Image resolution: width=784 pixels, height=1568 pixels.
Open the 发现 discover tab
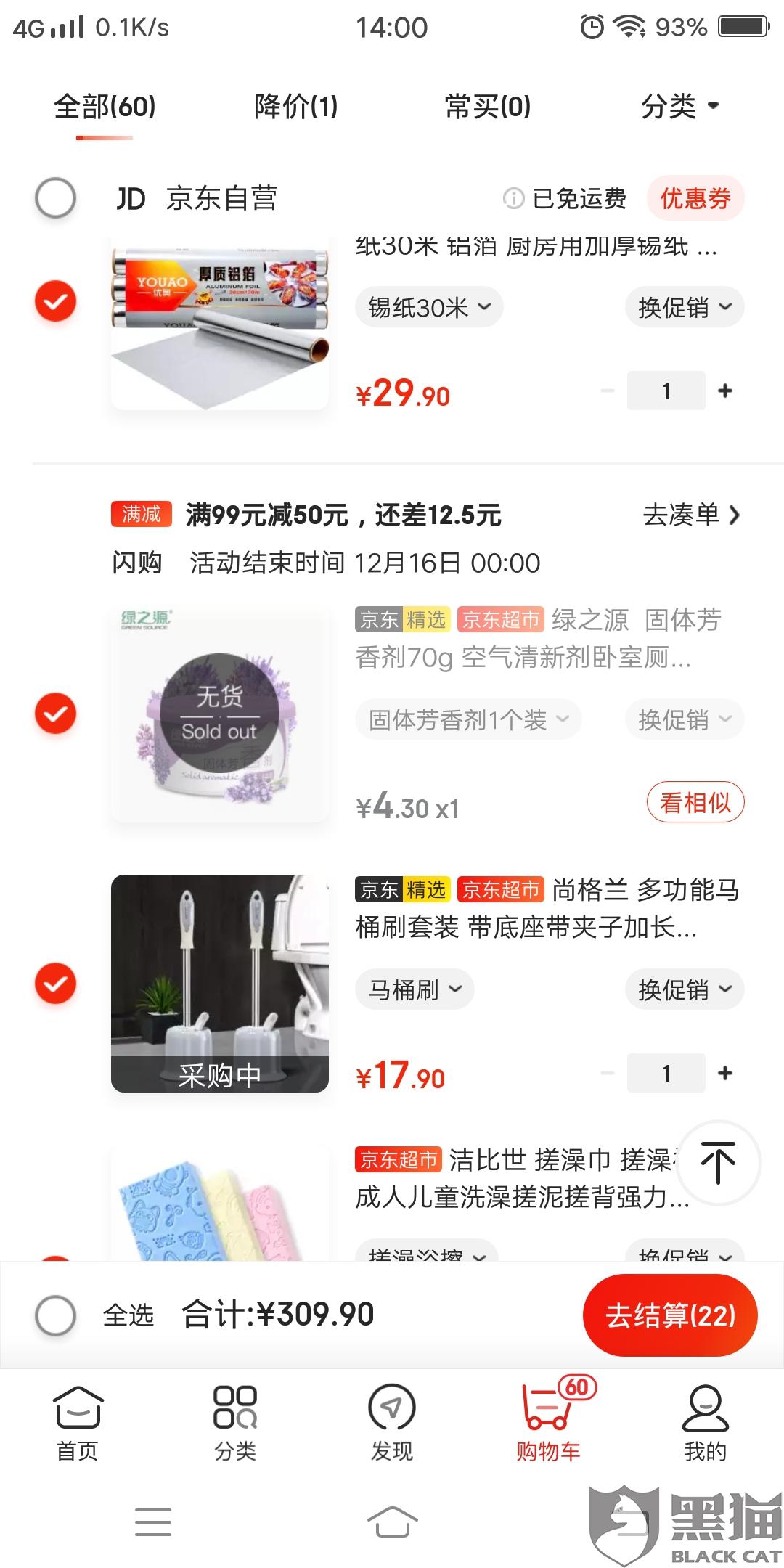(391, 1423)
